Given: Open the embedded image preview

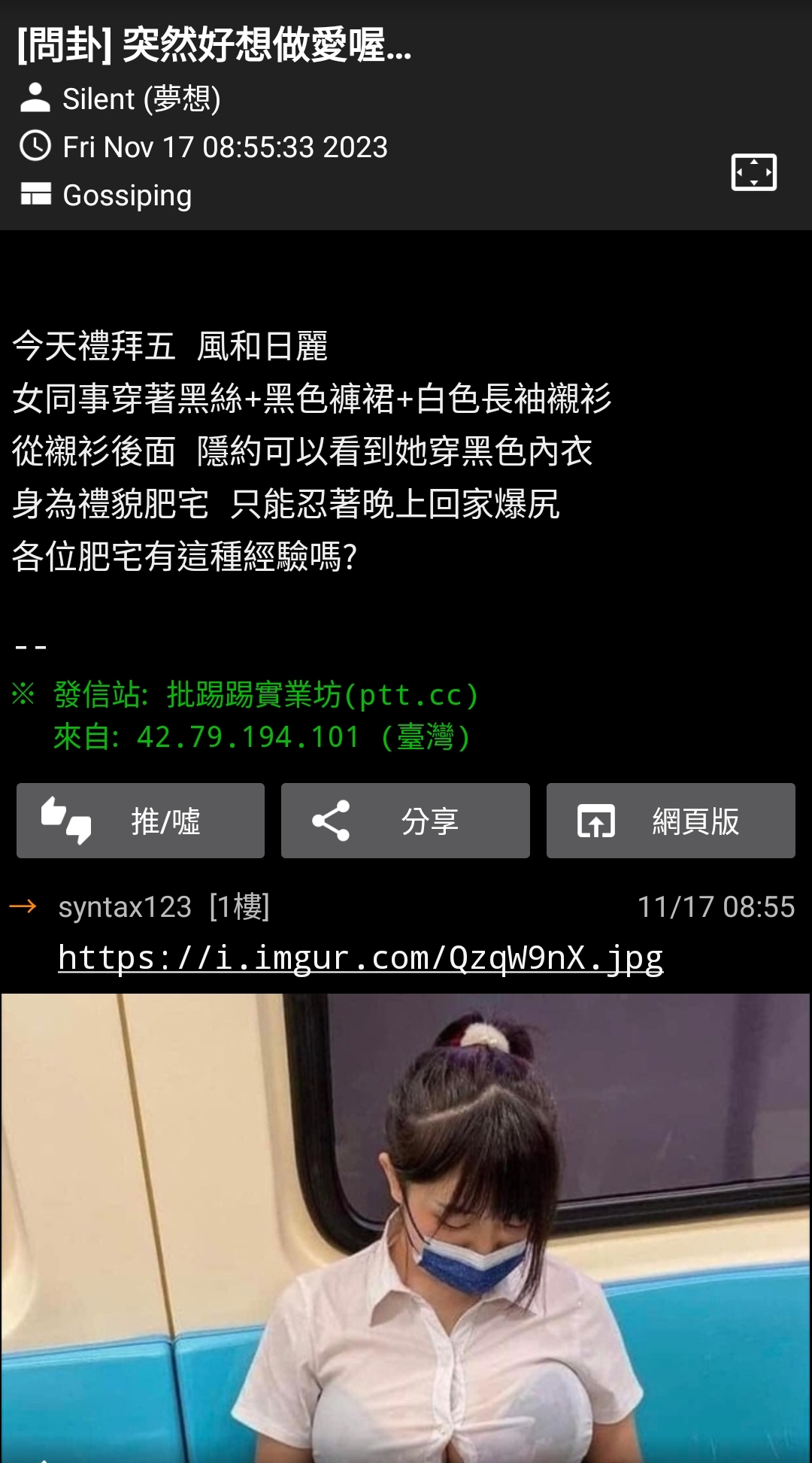Looking at the screenshot, I should coord(406,1226).
